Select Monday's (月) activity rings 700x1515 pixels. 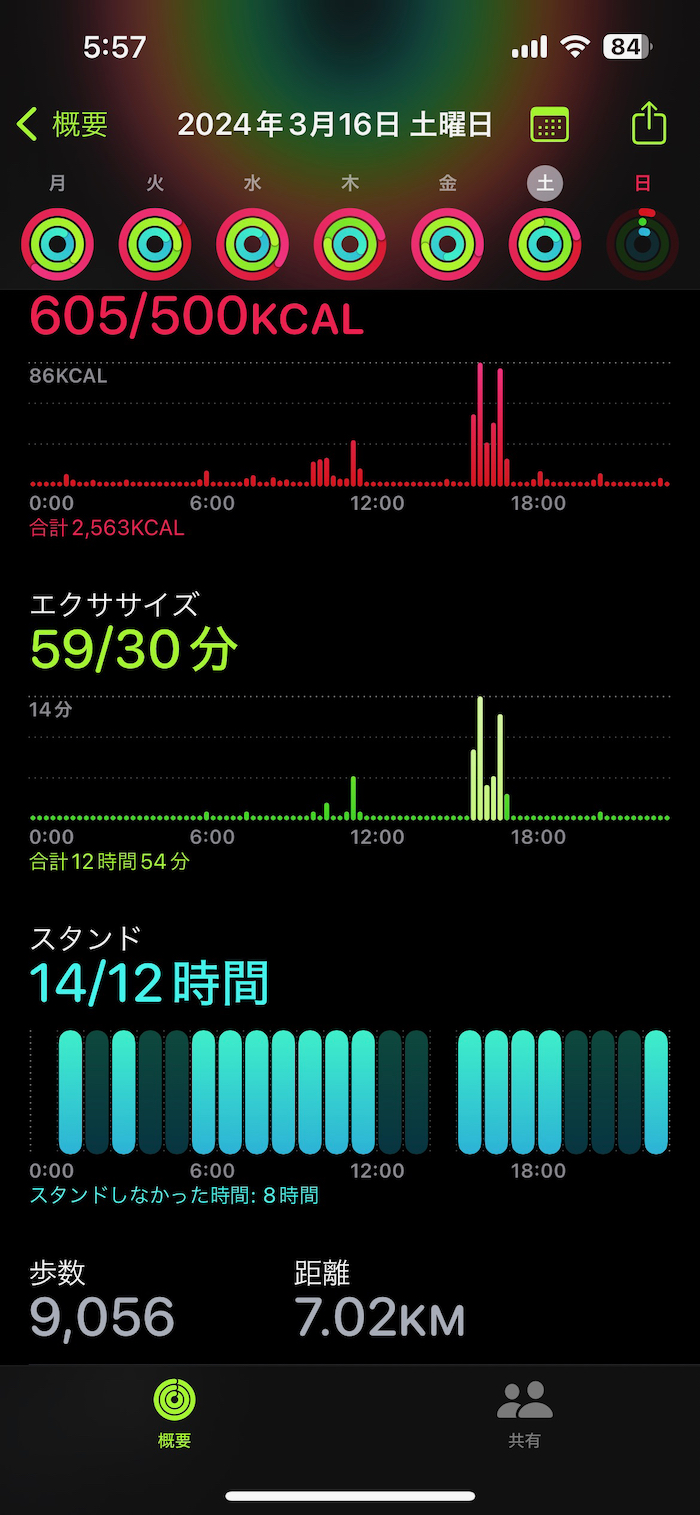point(57,244)
